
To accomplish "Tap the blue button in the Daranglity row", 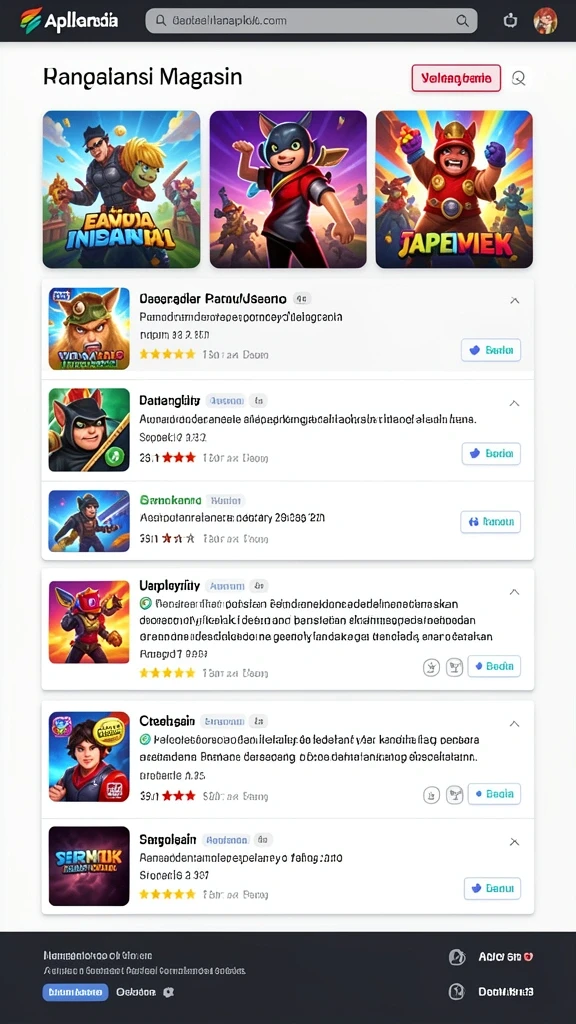I will tap(491, 453).
